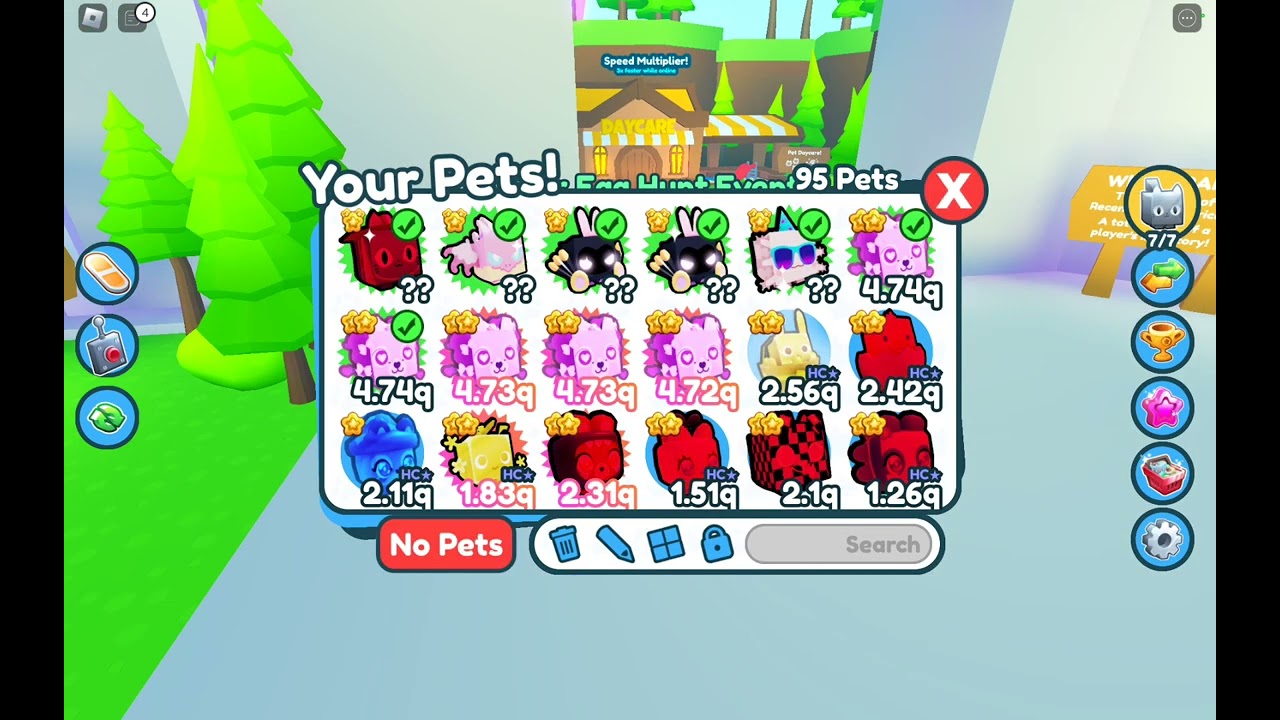Viewport: 1280px width, 720px height.
Task: Tap the joystick remote button
Action: [107, 345]
